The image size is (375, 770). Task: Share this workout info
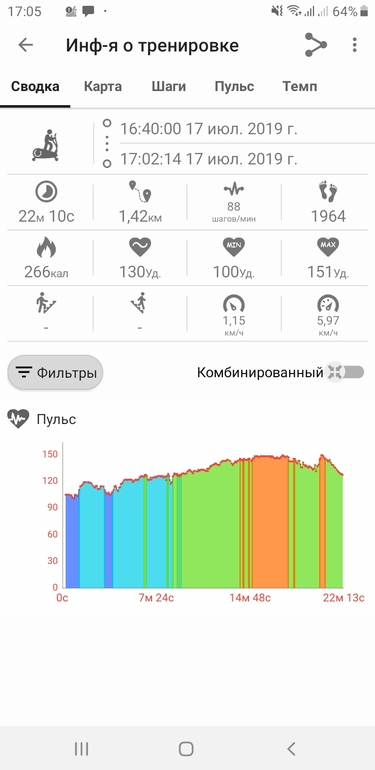coord(316,45)
